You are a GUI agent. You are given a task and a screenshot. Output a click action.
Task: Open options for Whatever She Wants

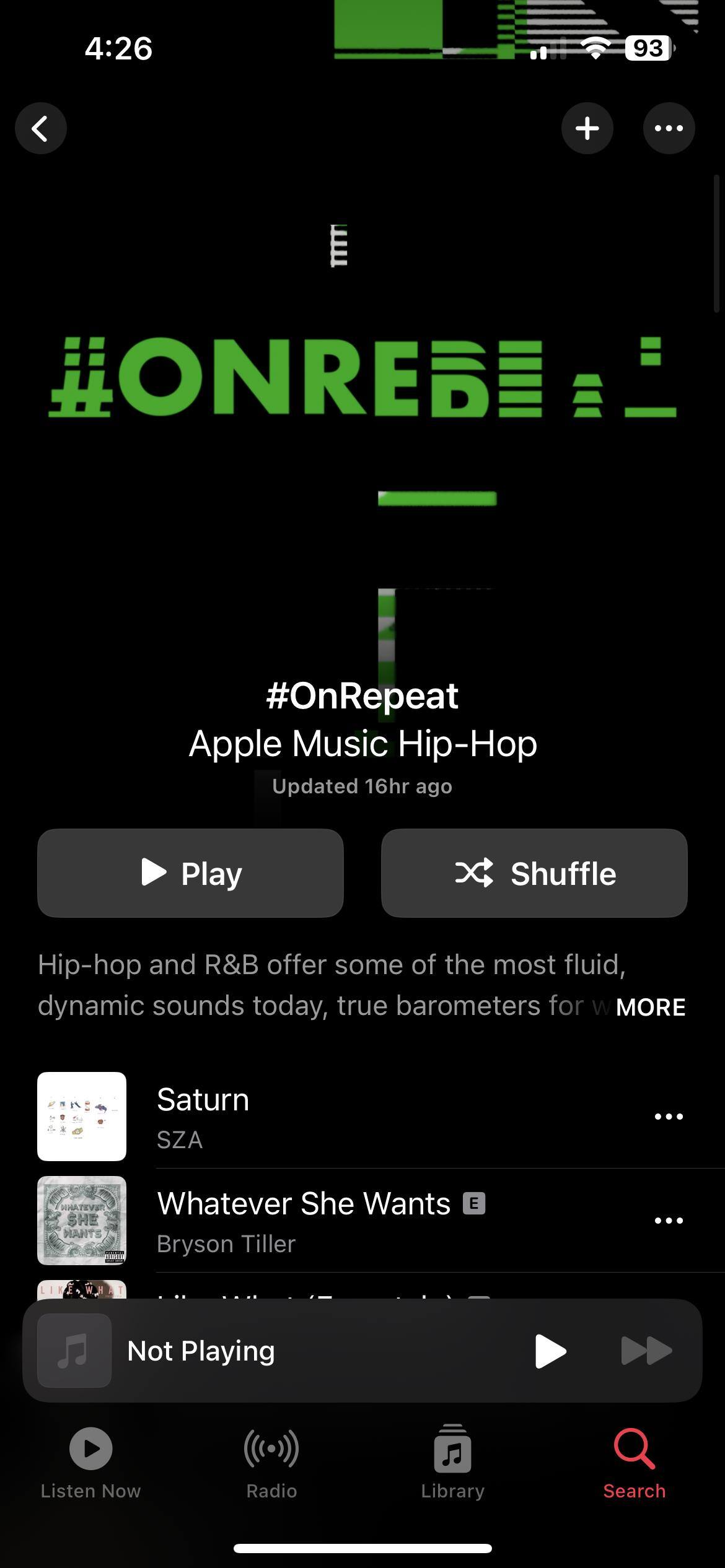(669, 1221)
